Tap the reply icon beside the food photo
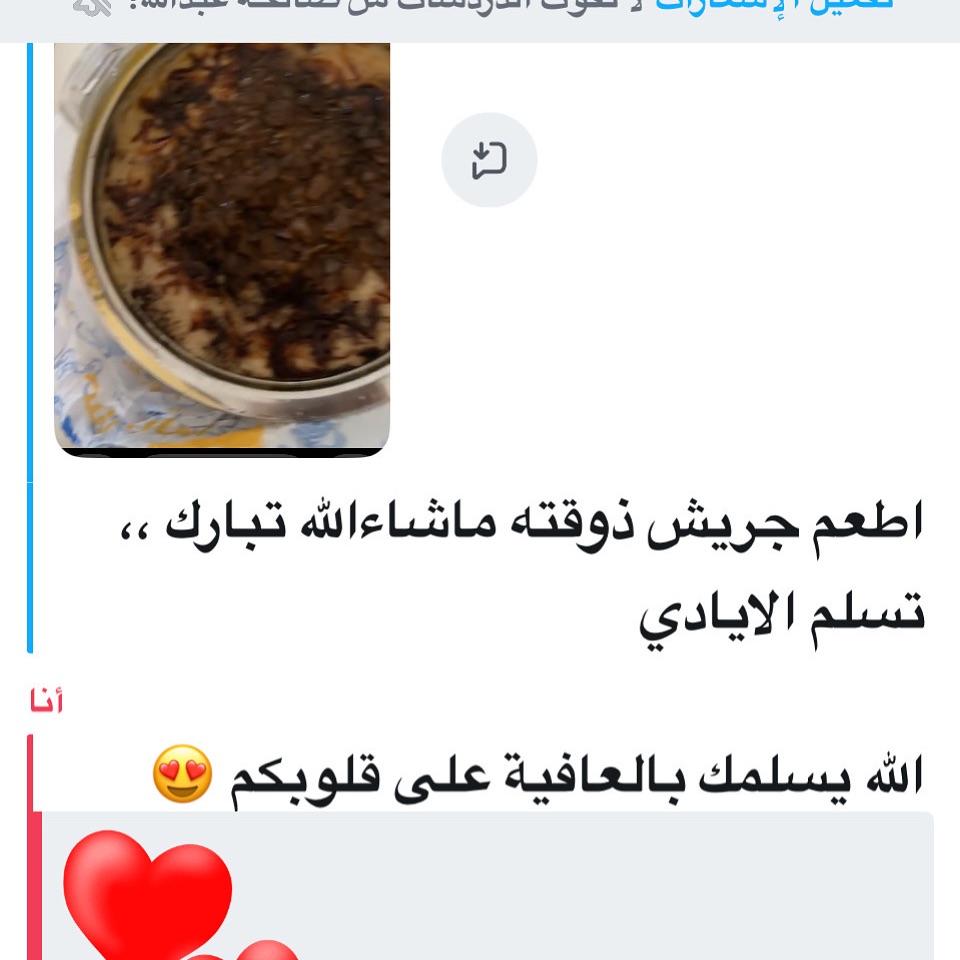The image size is (960, 960). pos(489,160)
